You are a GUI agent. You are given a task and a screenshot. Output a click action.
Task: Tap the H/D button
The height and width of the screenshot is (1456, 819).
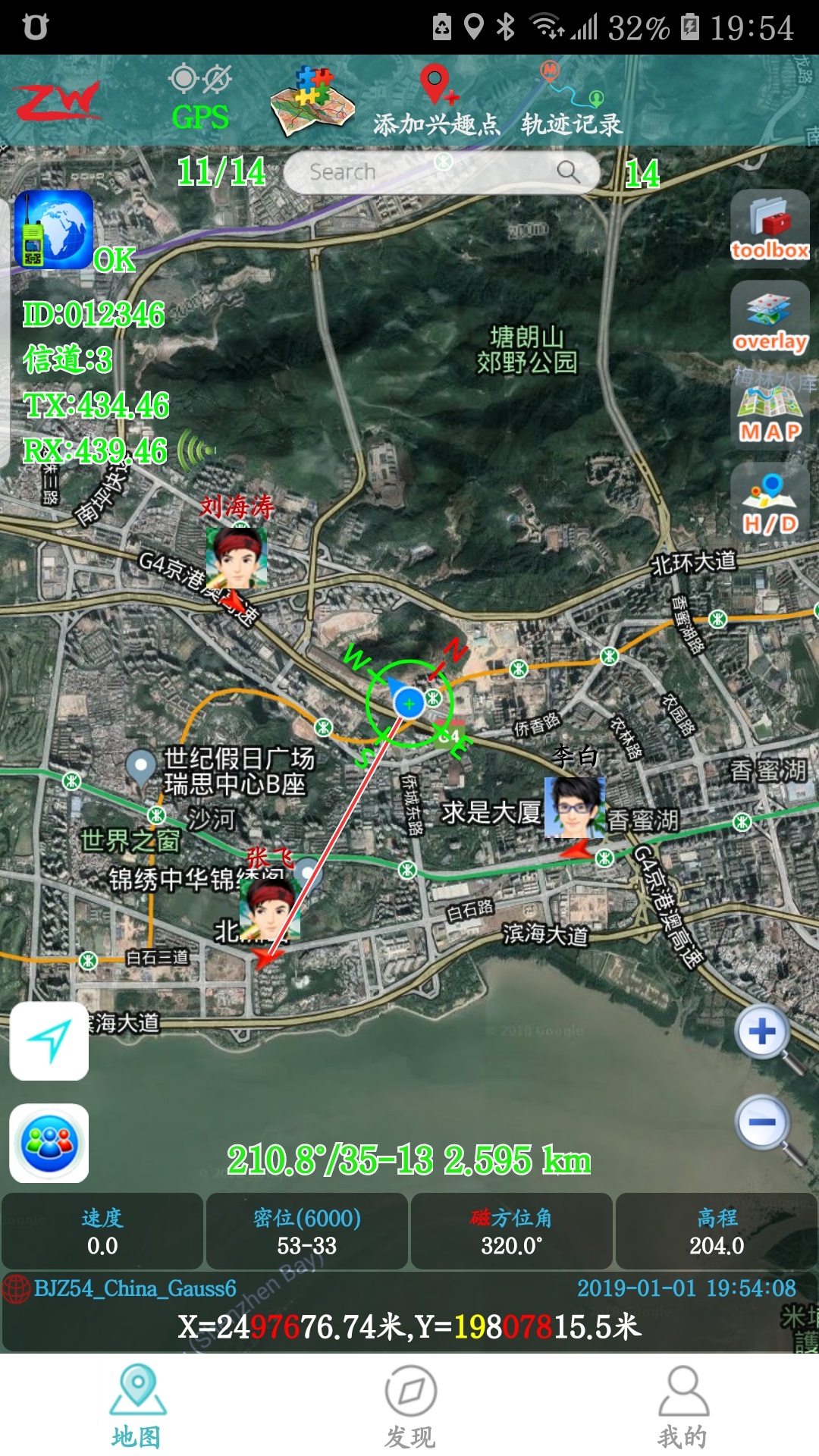pyautogui.click(x=770, y=502)
